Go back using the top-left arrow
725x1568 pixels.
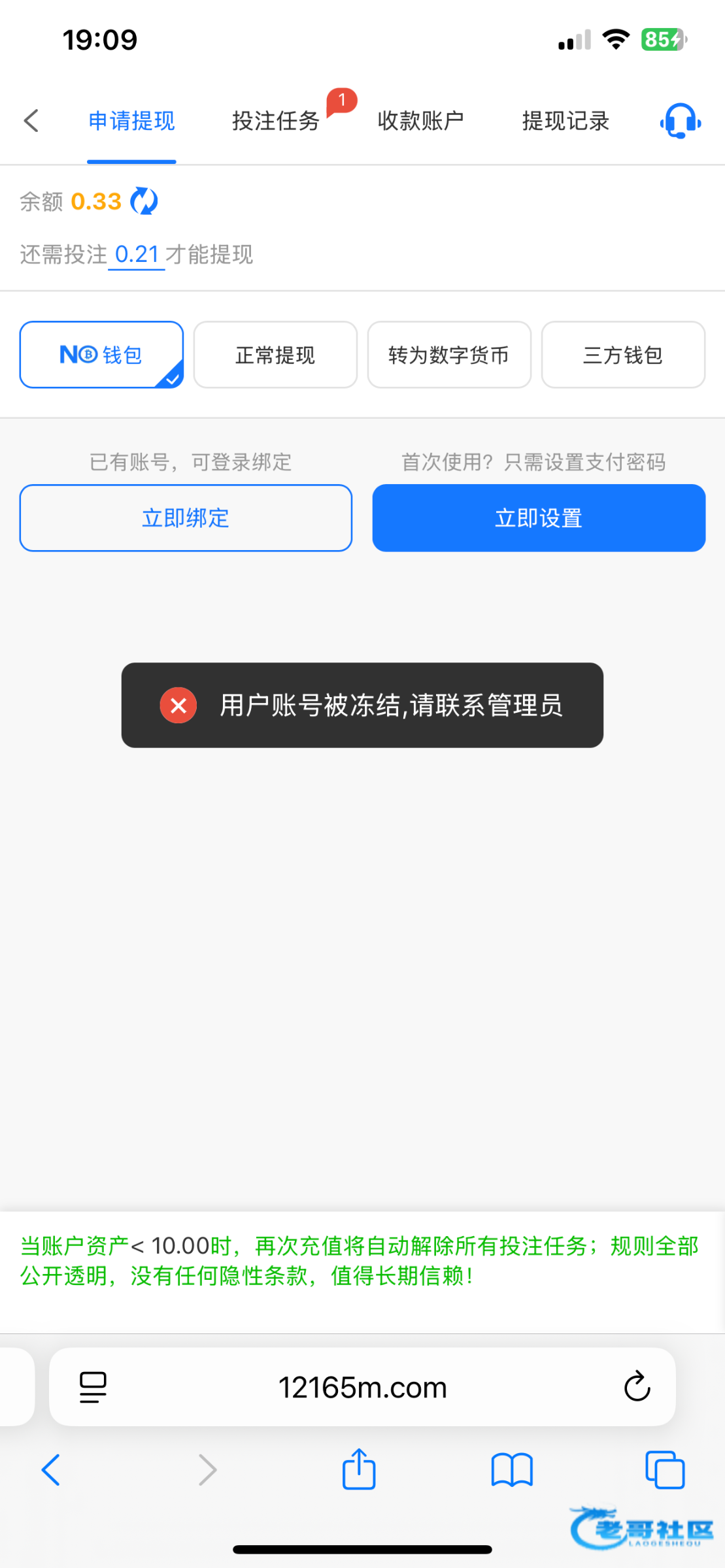click(31, 121)
